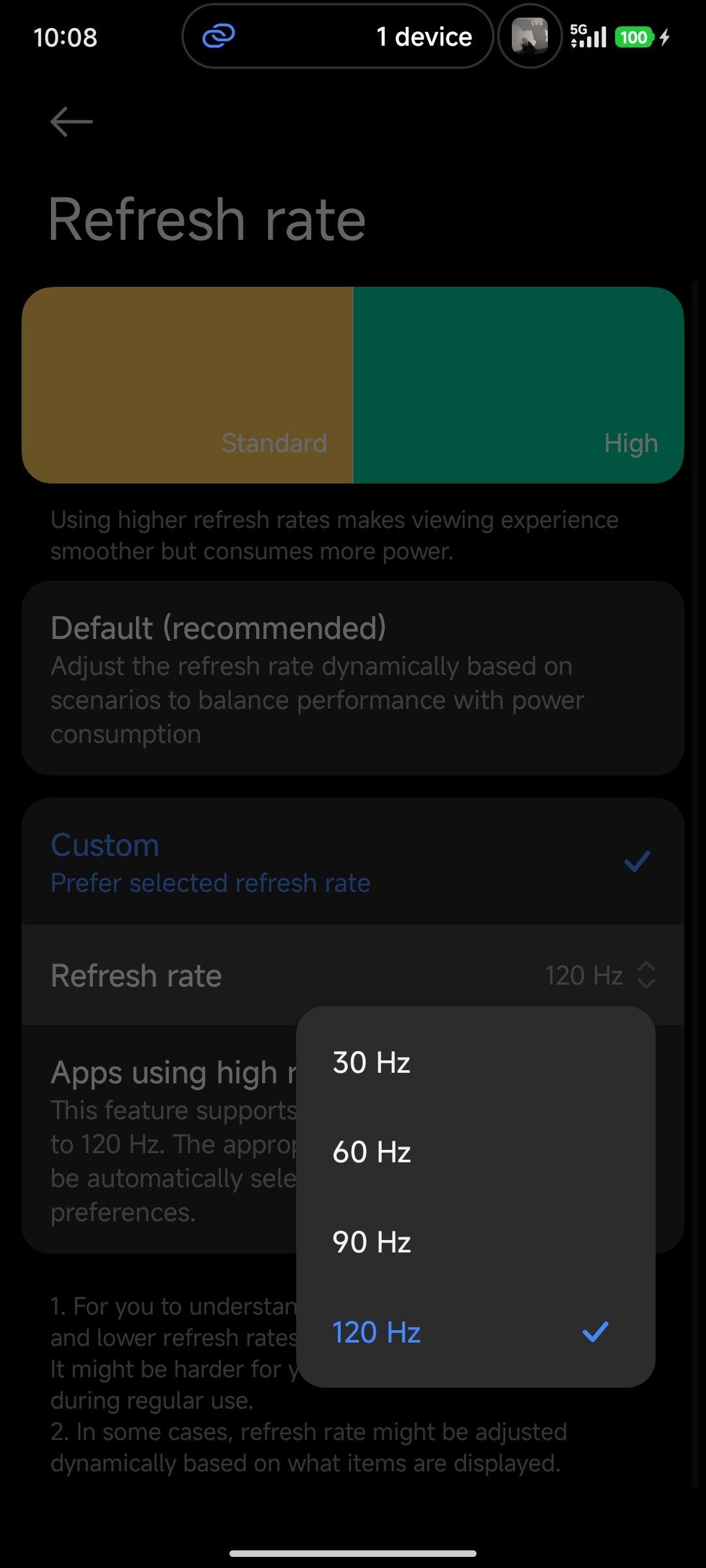Open the 1 device connection pill
Screen dimensions: 706x1568
(337, 37)
